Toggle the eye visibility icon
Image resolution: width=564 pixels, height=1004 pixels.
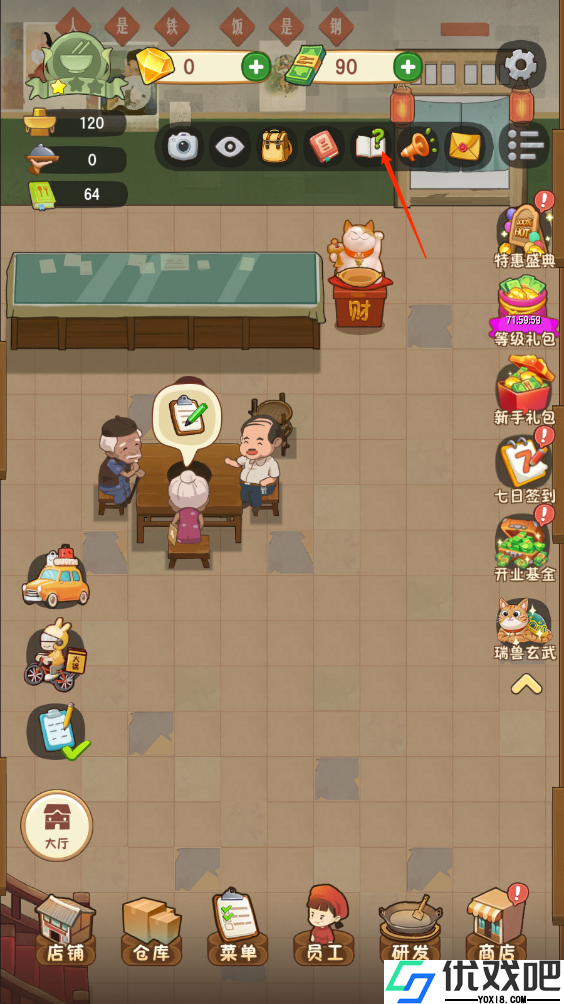(x=230, y=147)
